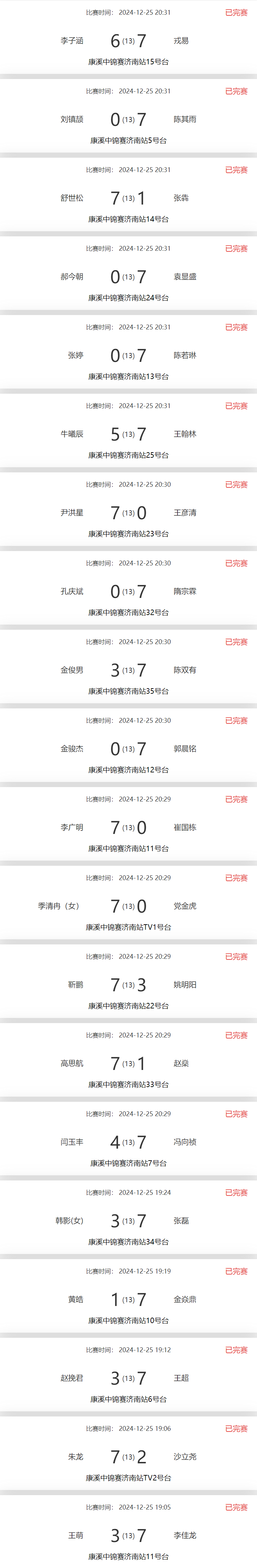Select the 季清冉 vs 党金虎 TV1 match
The width and height of the screenshot is (257, 1568).
click(128, 906)
